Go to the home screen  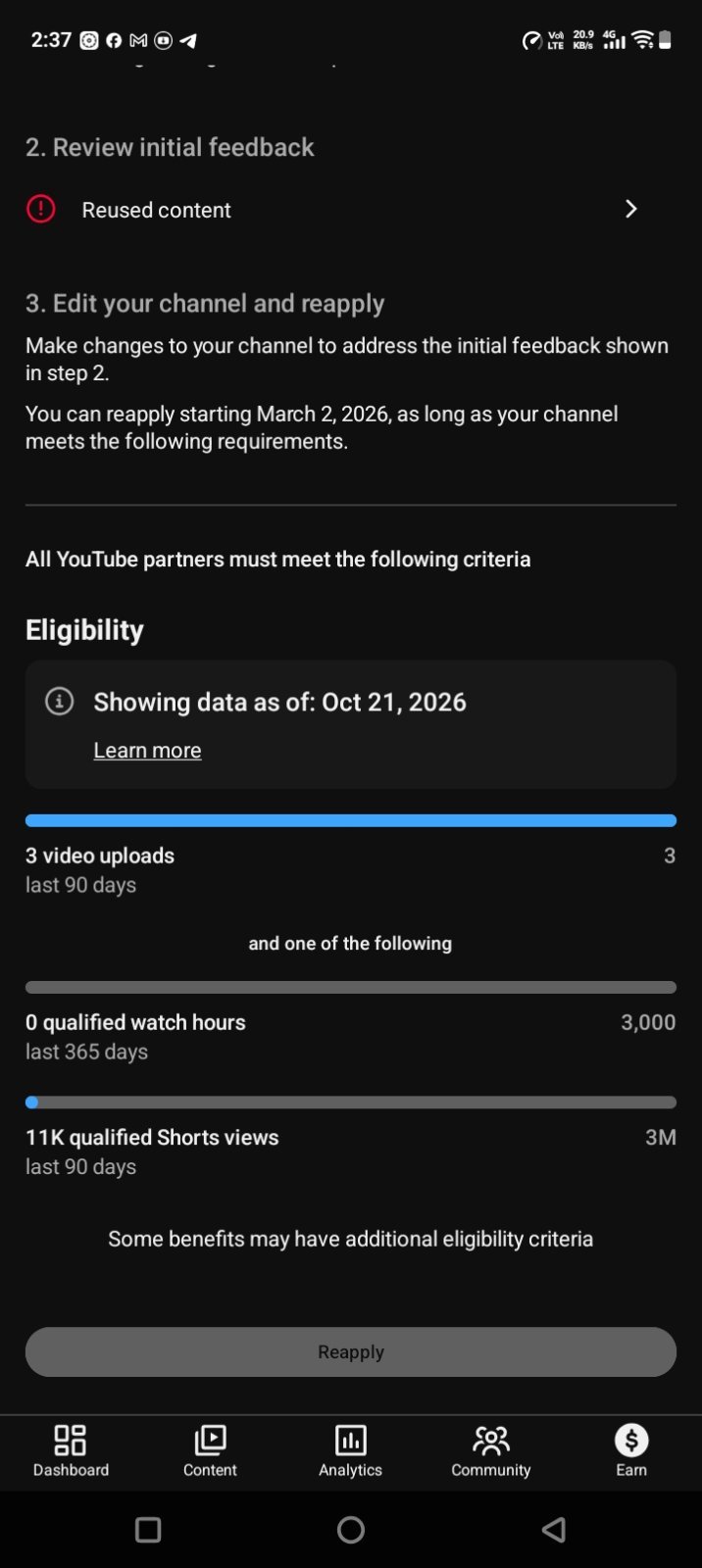coord(350,1530)
